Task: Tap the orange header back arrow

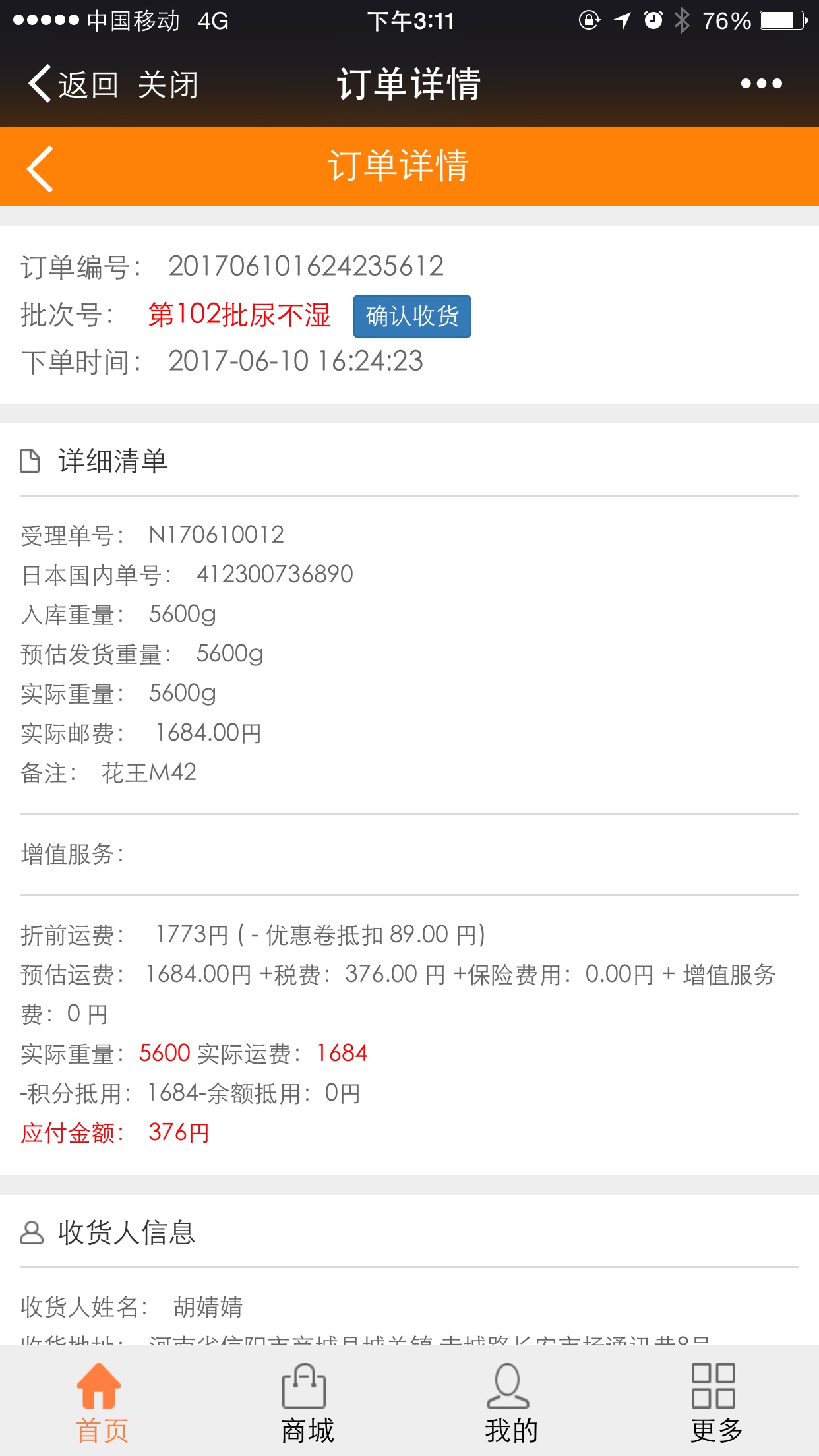Action: (x=41, y=169)
